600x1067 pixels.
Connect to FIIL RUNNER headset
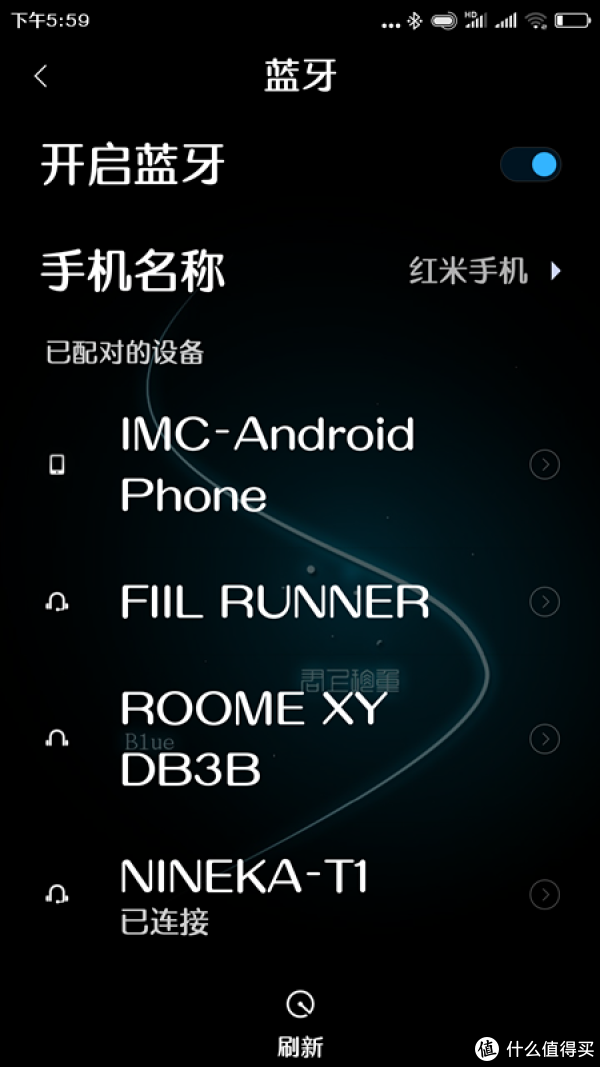(x=275, y=602)
